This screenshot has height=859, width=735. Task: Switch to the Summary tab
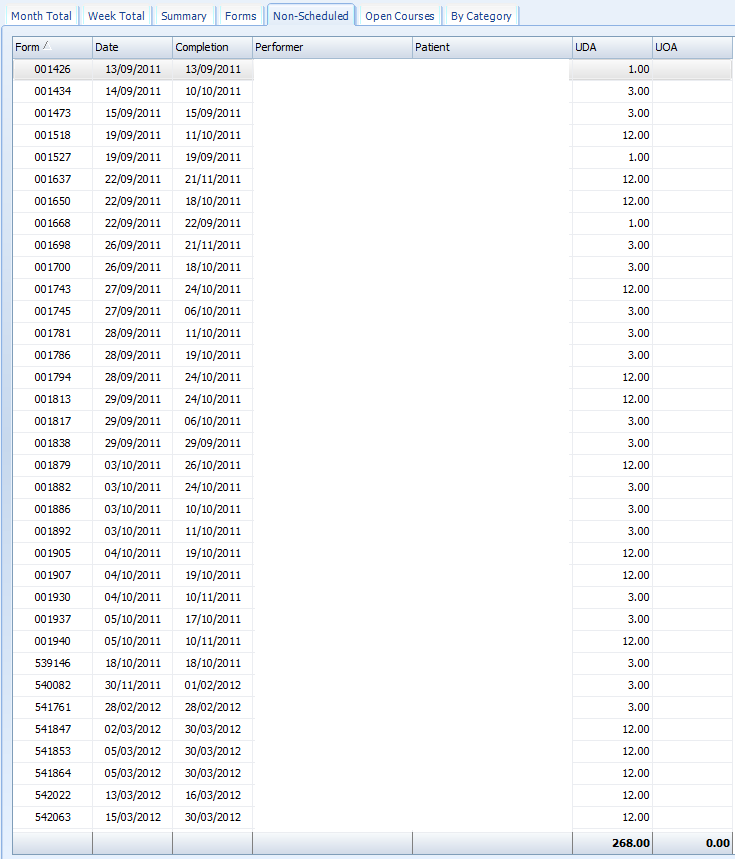pos(184,16)
